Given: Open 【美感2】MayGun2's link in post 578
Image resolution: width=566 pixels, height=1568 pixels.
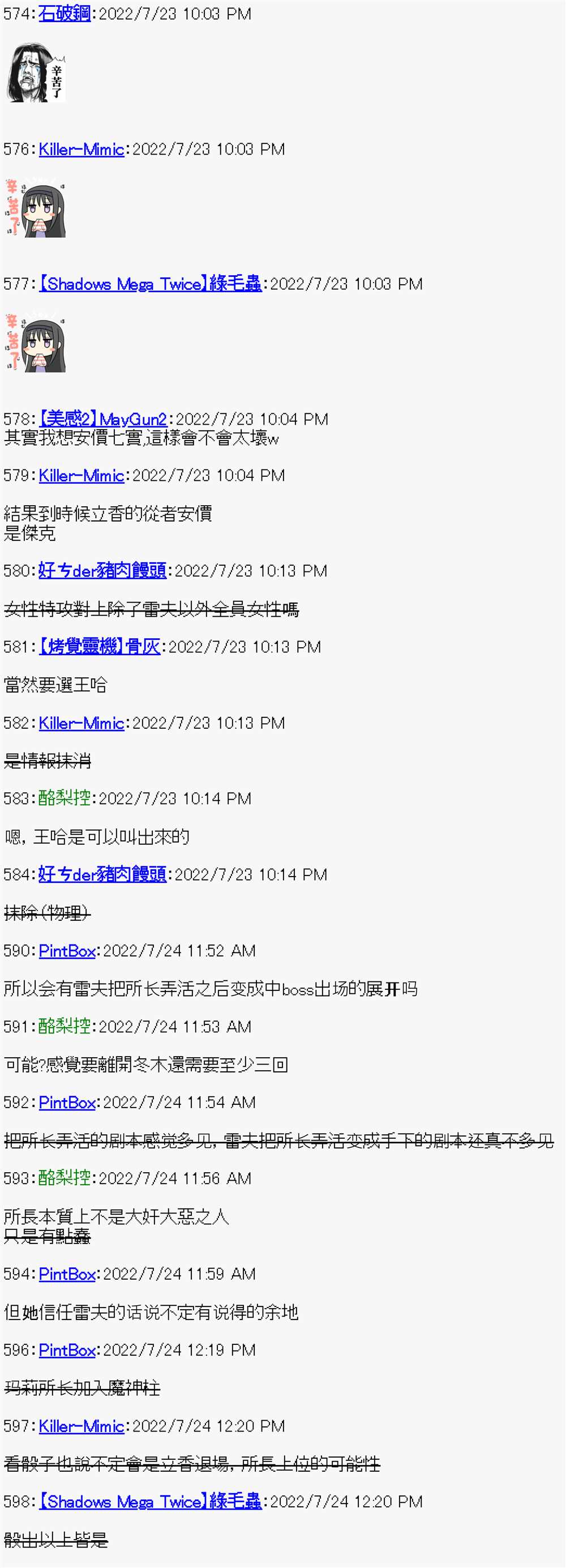Looking at the screenshot, I should 103,419.
